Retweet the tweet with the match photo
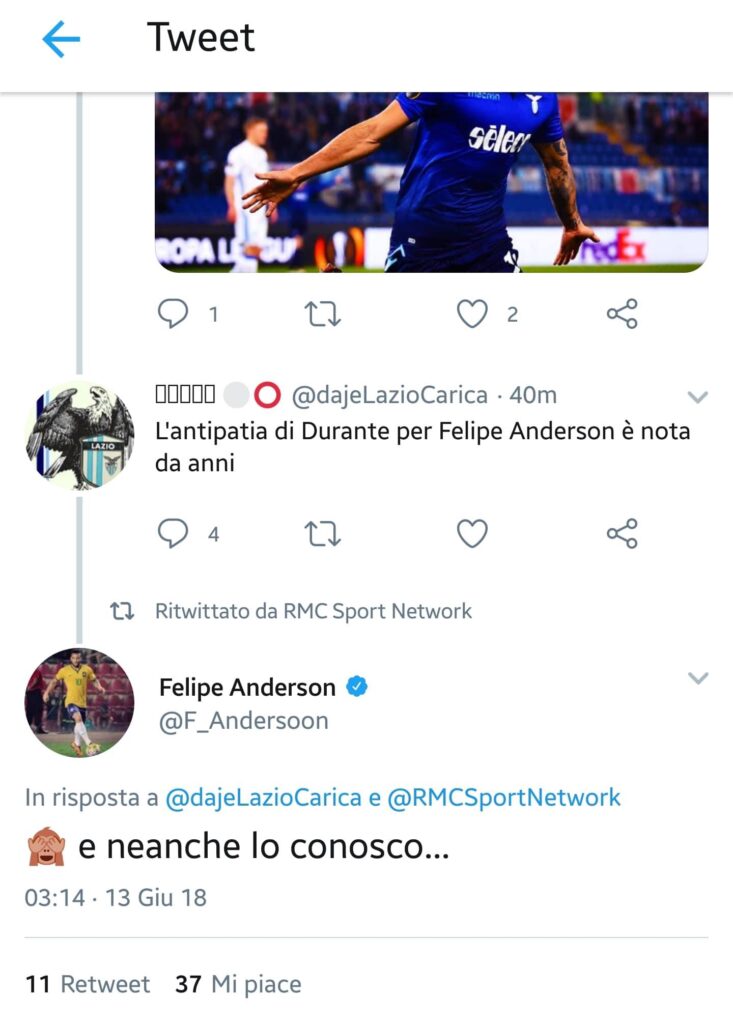 pyautogui.click(x=322, y=315)
